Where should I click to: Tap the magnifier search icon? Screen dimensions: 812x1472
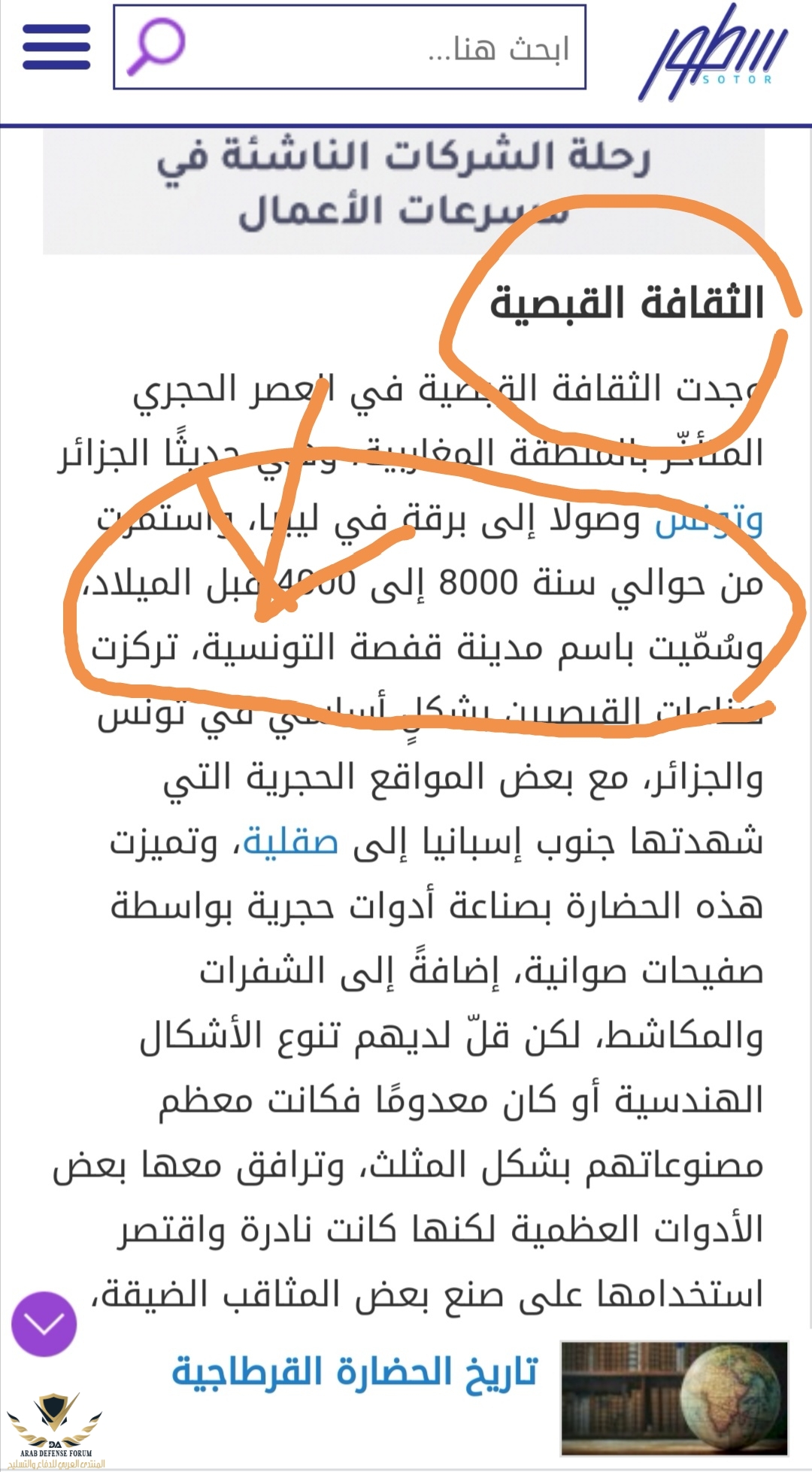[156, 47]
